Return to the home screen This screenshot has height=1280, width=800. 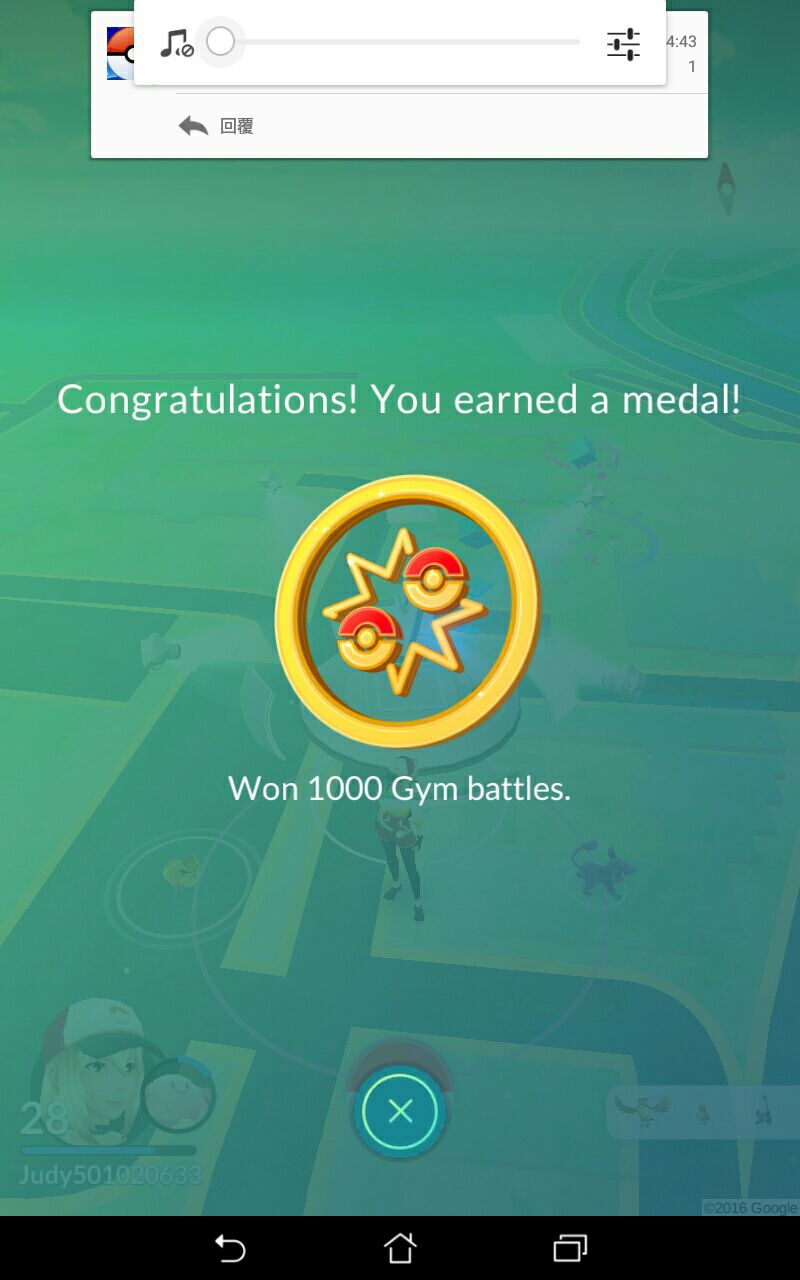coord(400,1248)
